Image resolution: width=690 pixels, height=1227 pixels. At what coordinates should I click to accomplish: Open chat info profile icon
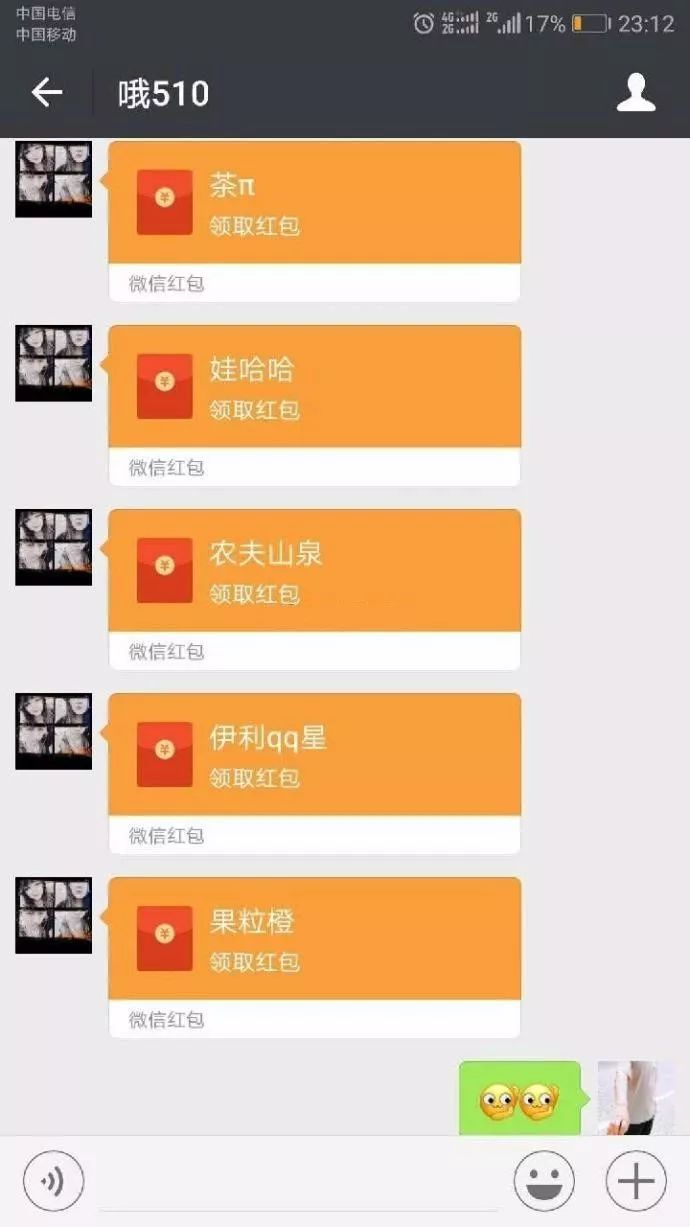pyautogui.click(x=635, y=93)
